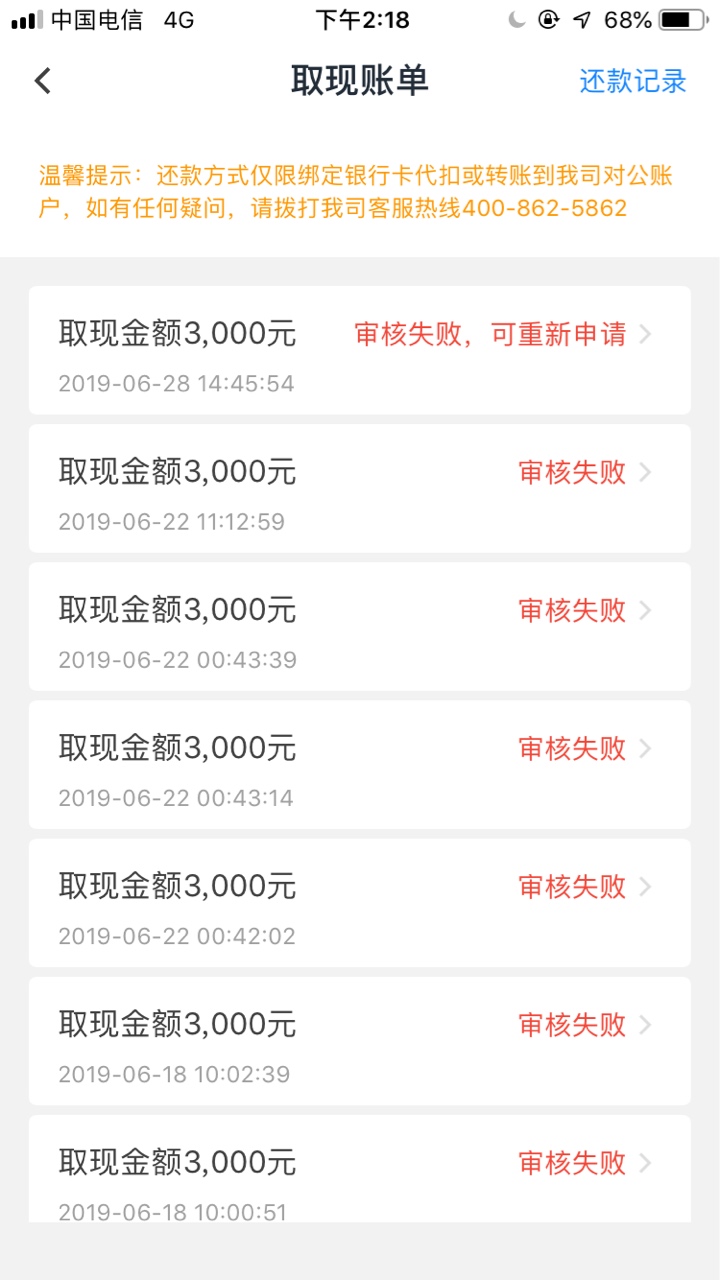The width and height of the screenshot is (720, 1280).
Task: Open the withdrawal record from 2019-06-22 00:43:39
Action: click(360, 626)
